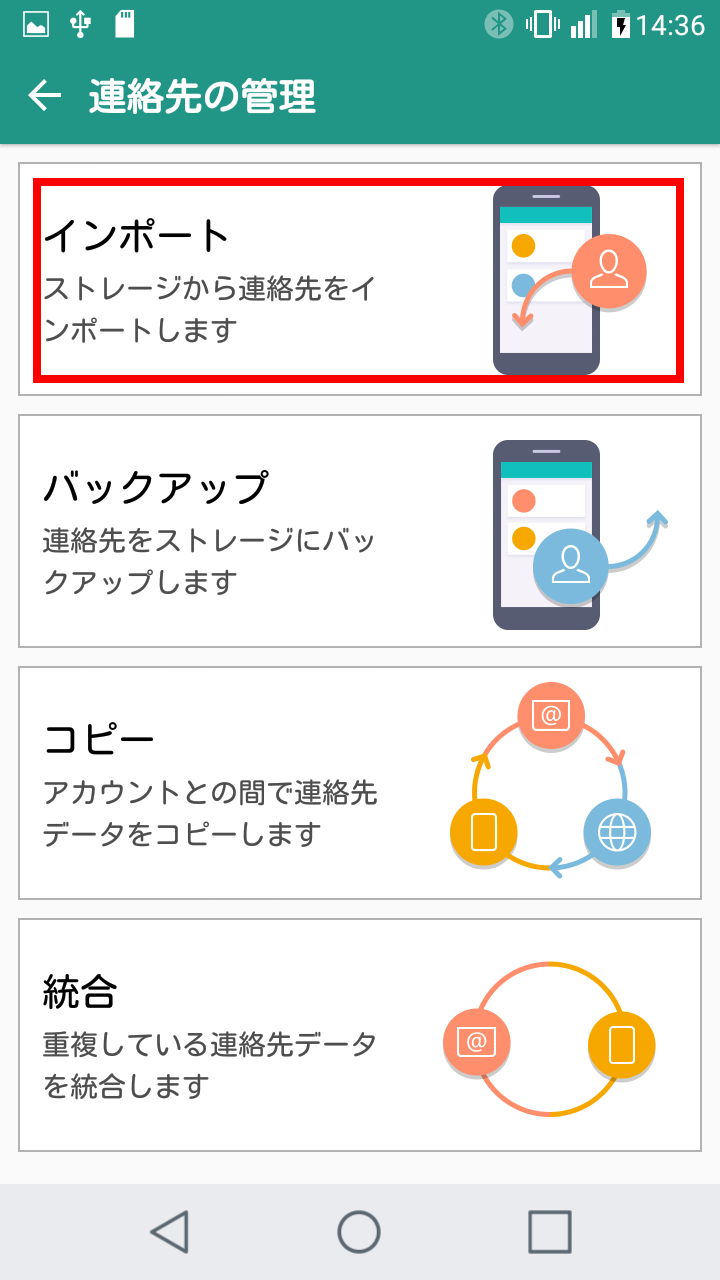Image resolution: width=720 pixels, height=1280 pixels.
Task: Go back using the arrow beside 連絡先の管理
Action: [45, 96]
